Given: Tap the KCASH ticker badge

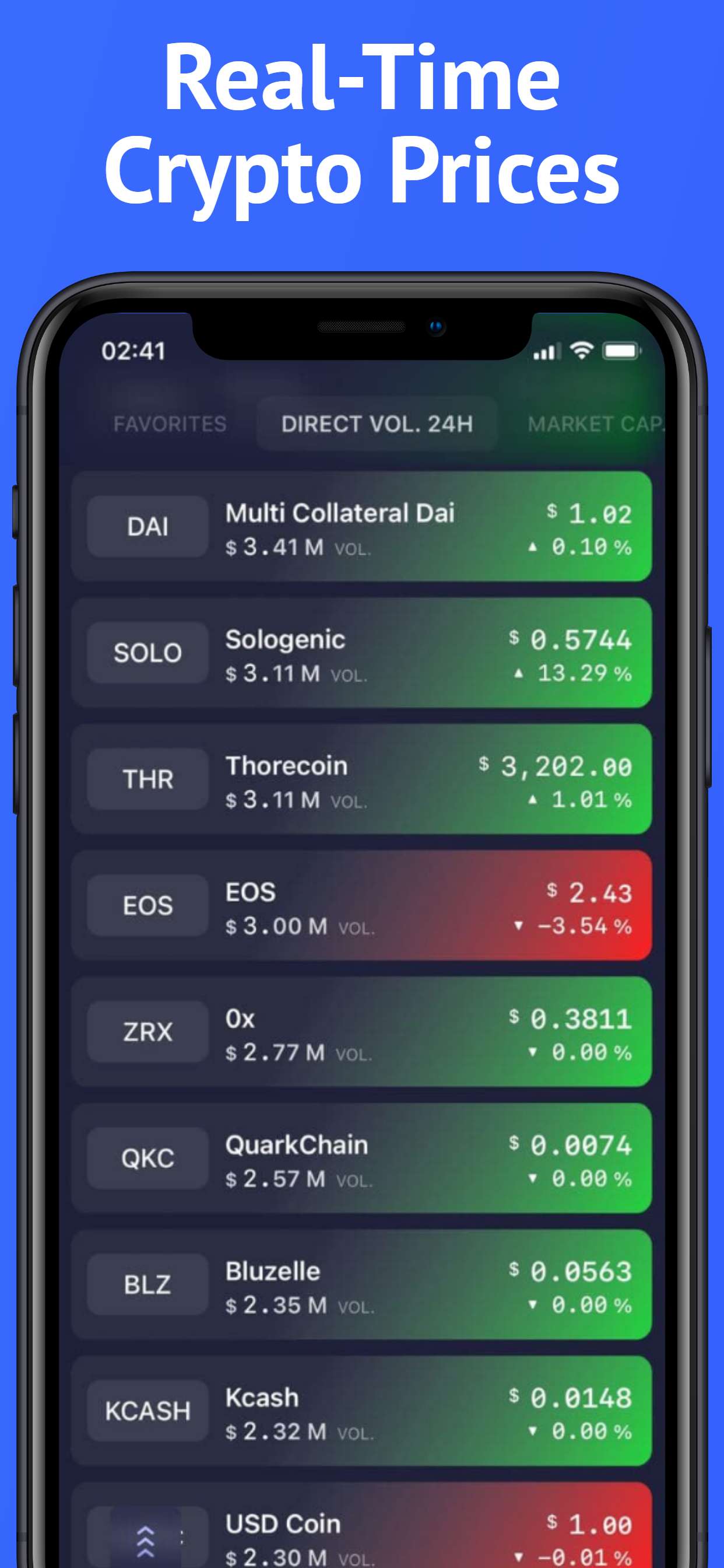Looking at the screenshot, I should [x=148, y=1411].
